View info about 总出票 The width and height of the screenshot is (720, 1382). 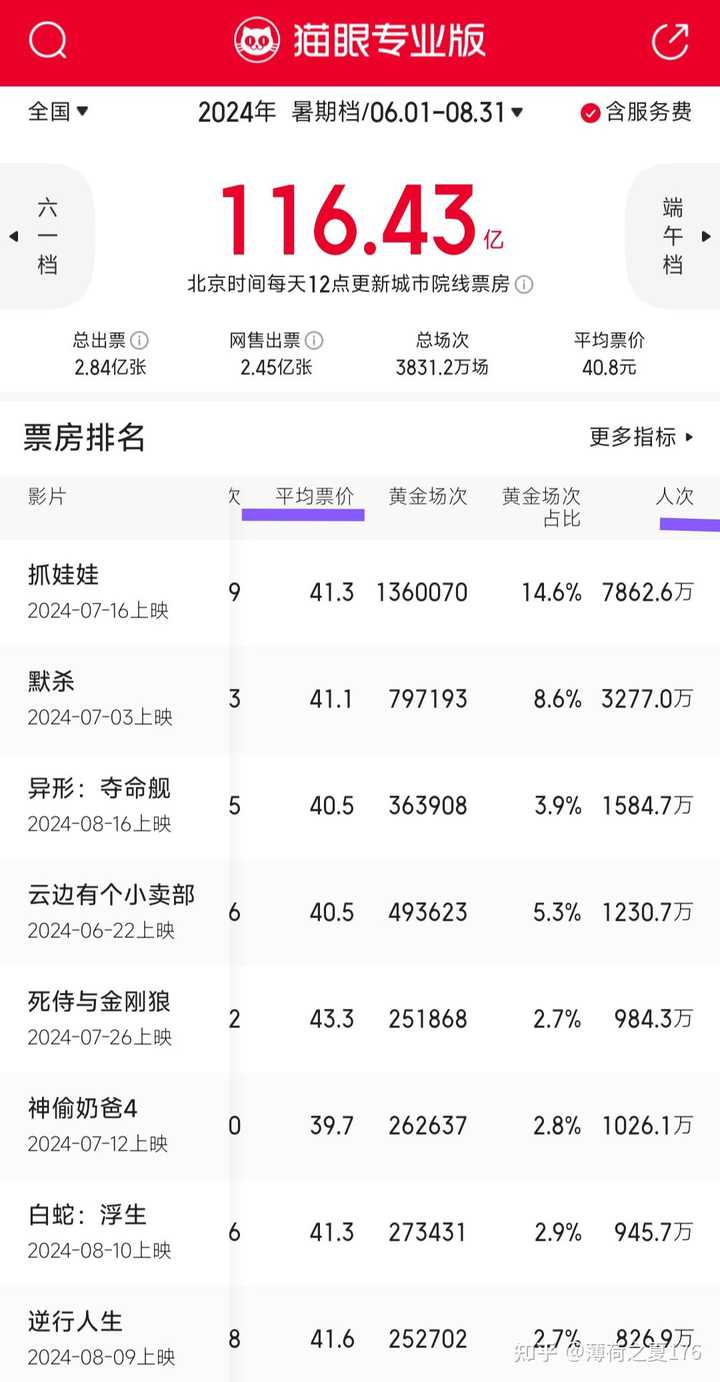point(140,341)
